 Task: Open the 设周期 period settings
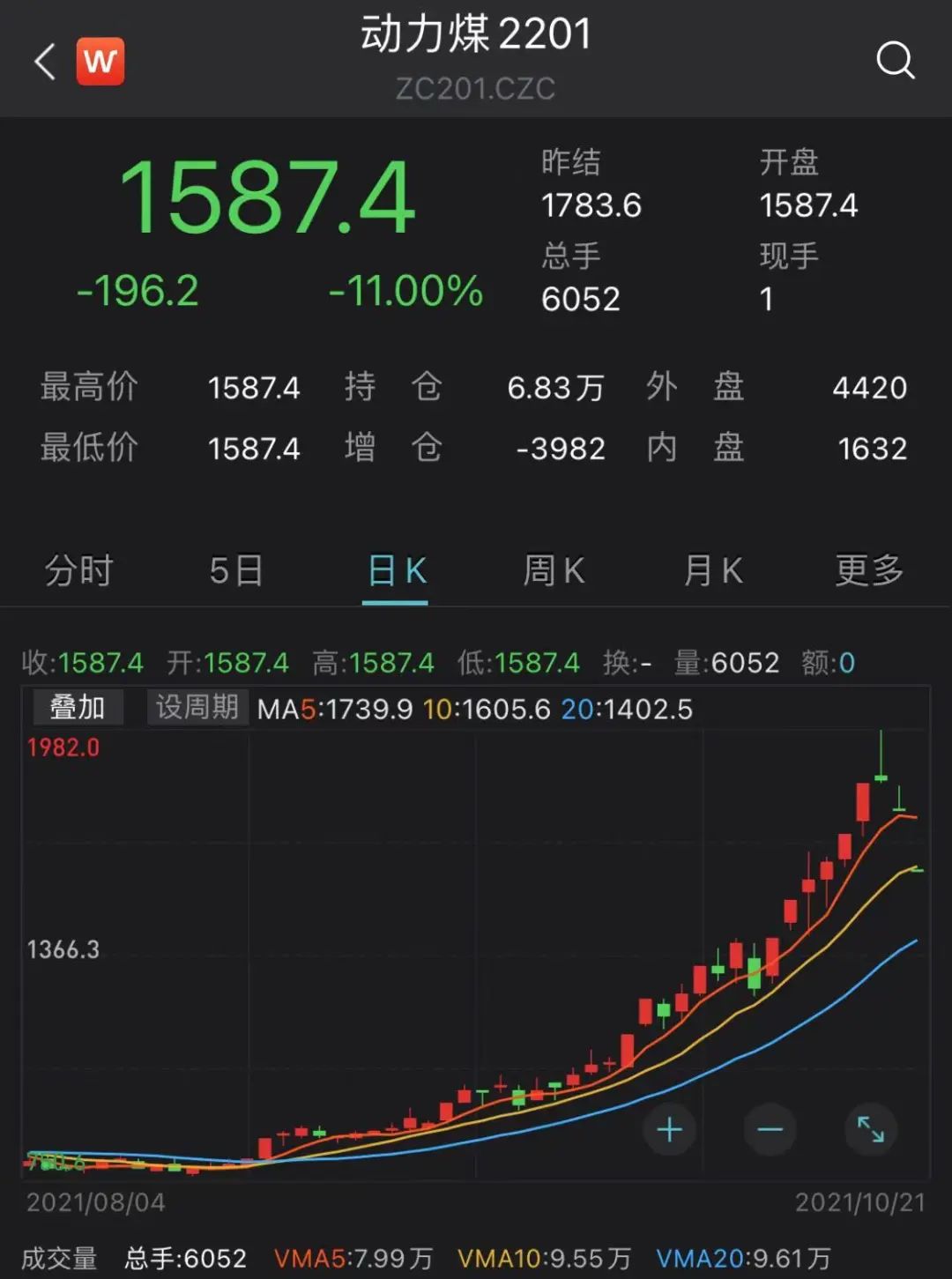[197, 708]
